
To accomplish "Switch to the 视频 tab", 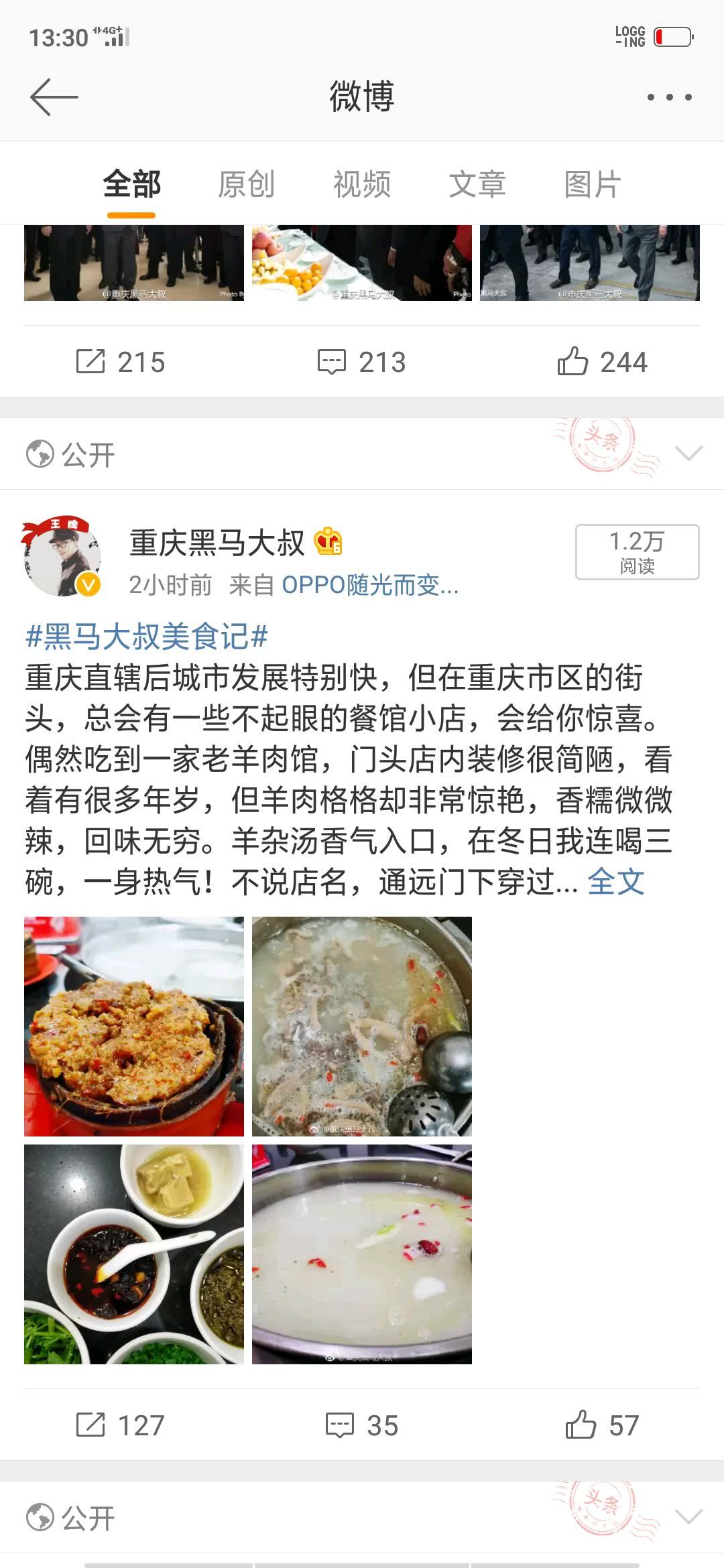I will tap(362, 184).
